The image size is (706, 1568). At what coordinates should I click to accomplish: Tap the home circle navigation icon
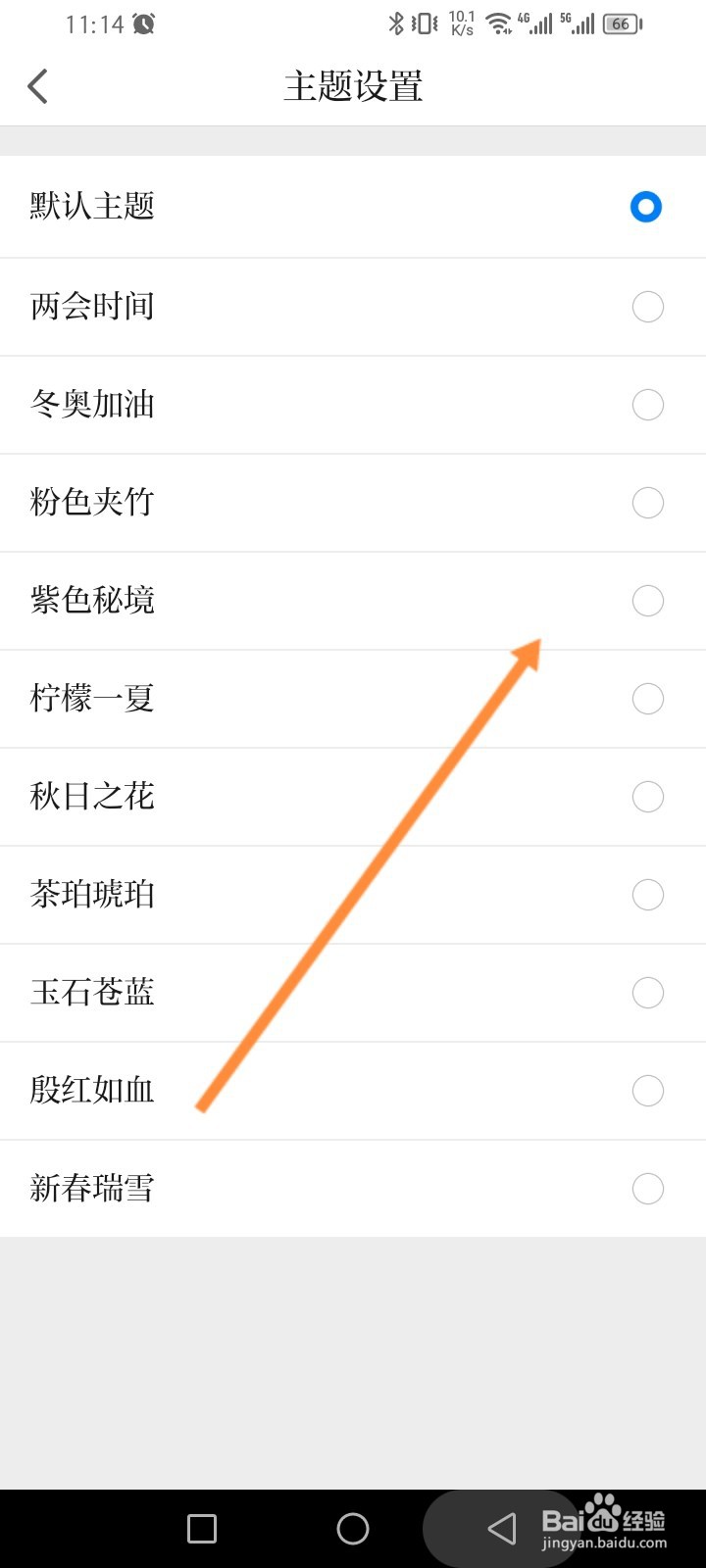(x=353, y=1528)
